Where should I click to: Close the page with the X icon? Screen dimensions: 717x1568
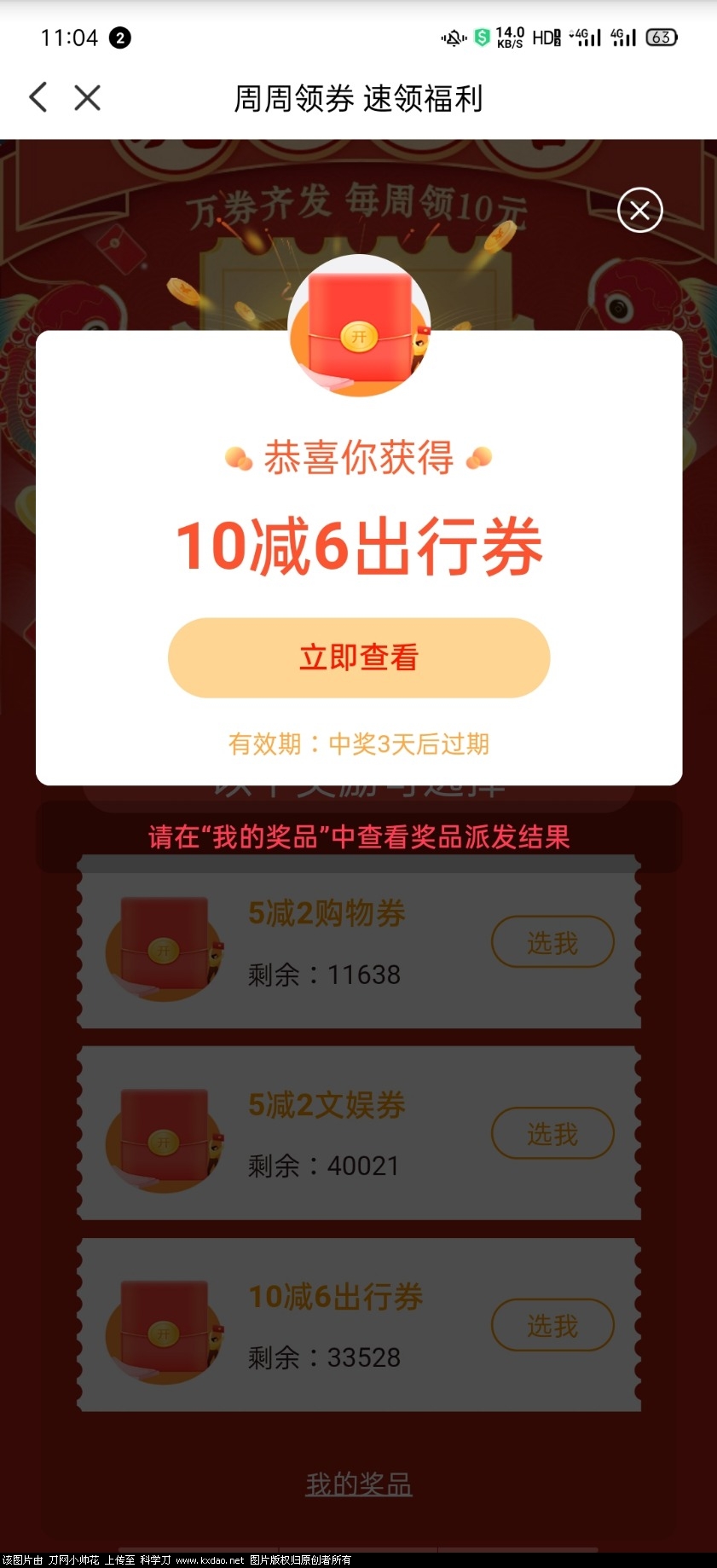click(x=87, y=97)
